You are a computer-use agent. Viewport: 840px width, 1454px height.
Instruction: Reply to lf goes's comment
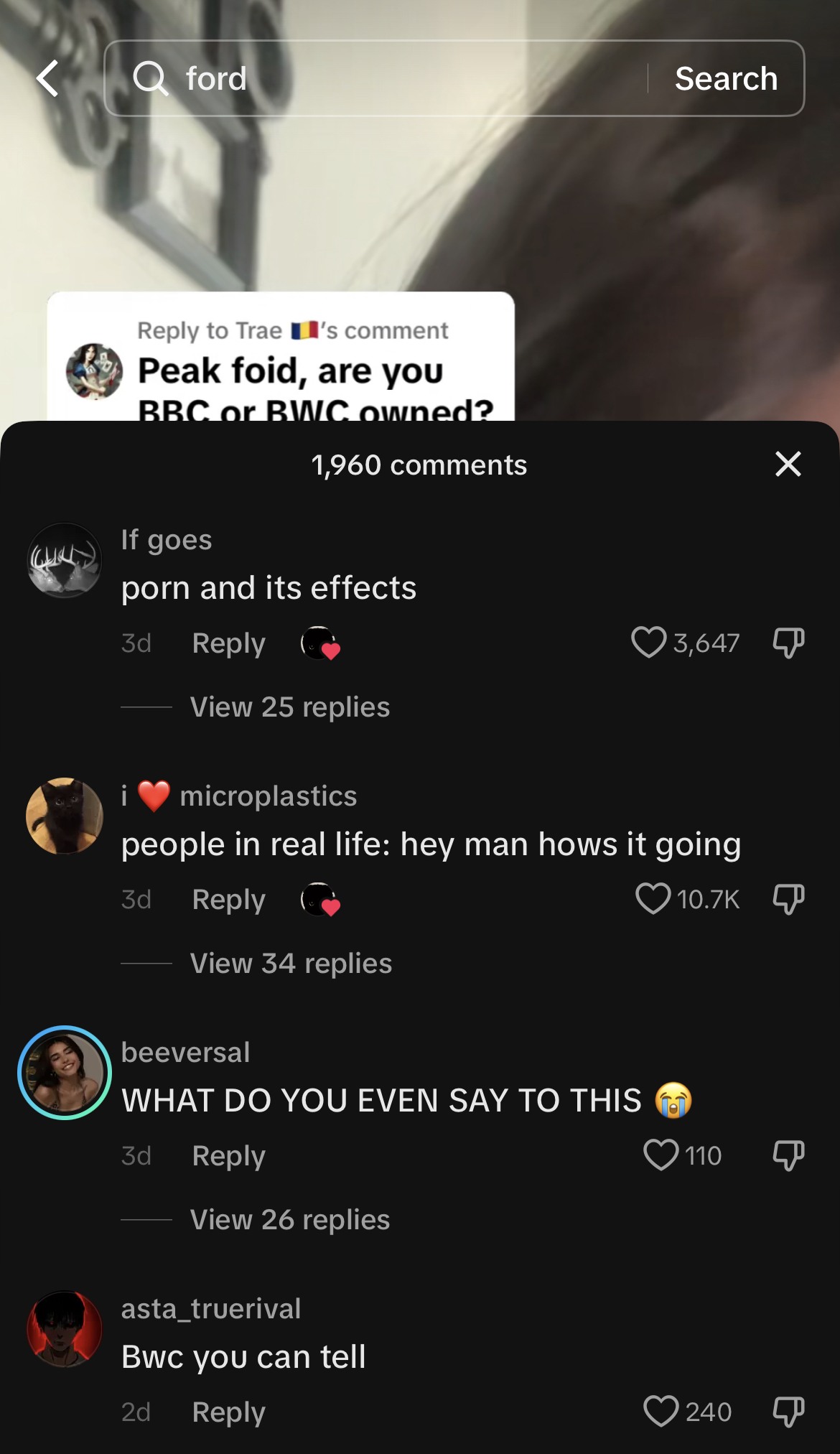click(x=228, y=643)
